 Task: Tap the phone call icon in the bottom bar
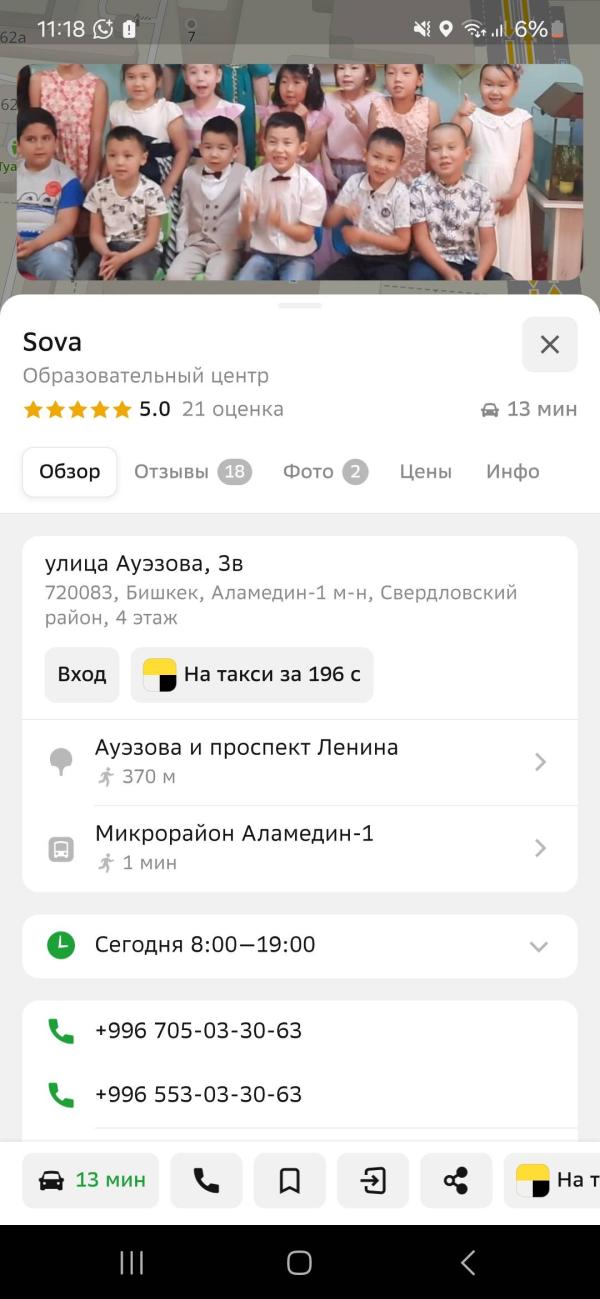(x=206, y=1181)
